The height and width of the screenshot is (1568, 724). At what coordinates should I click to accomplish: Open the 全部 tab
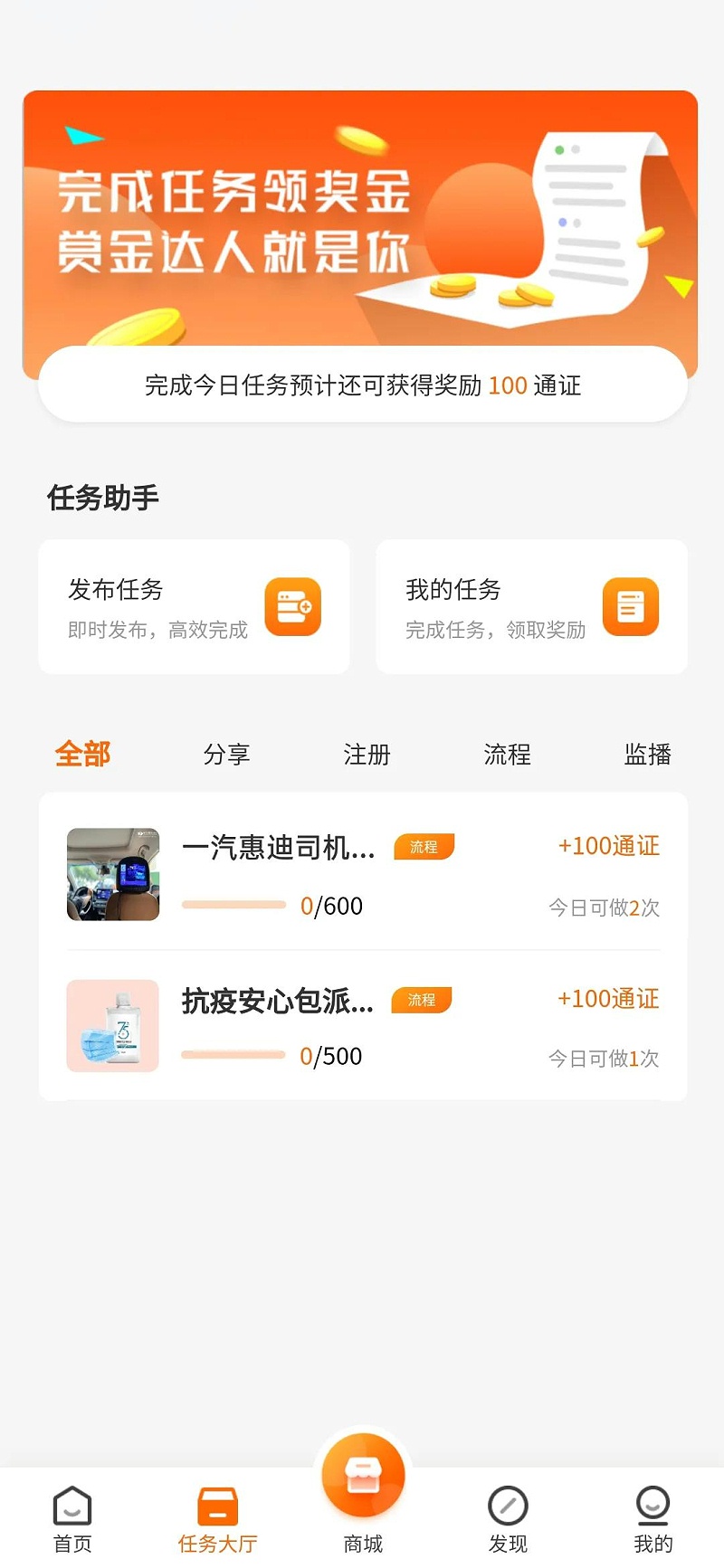coord(83,754)
